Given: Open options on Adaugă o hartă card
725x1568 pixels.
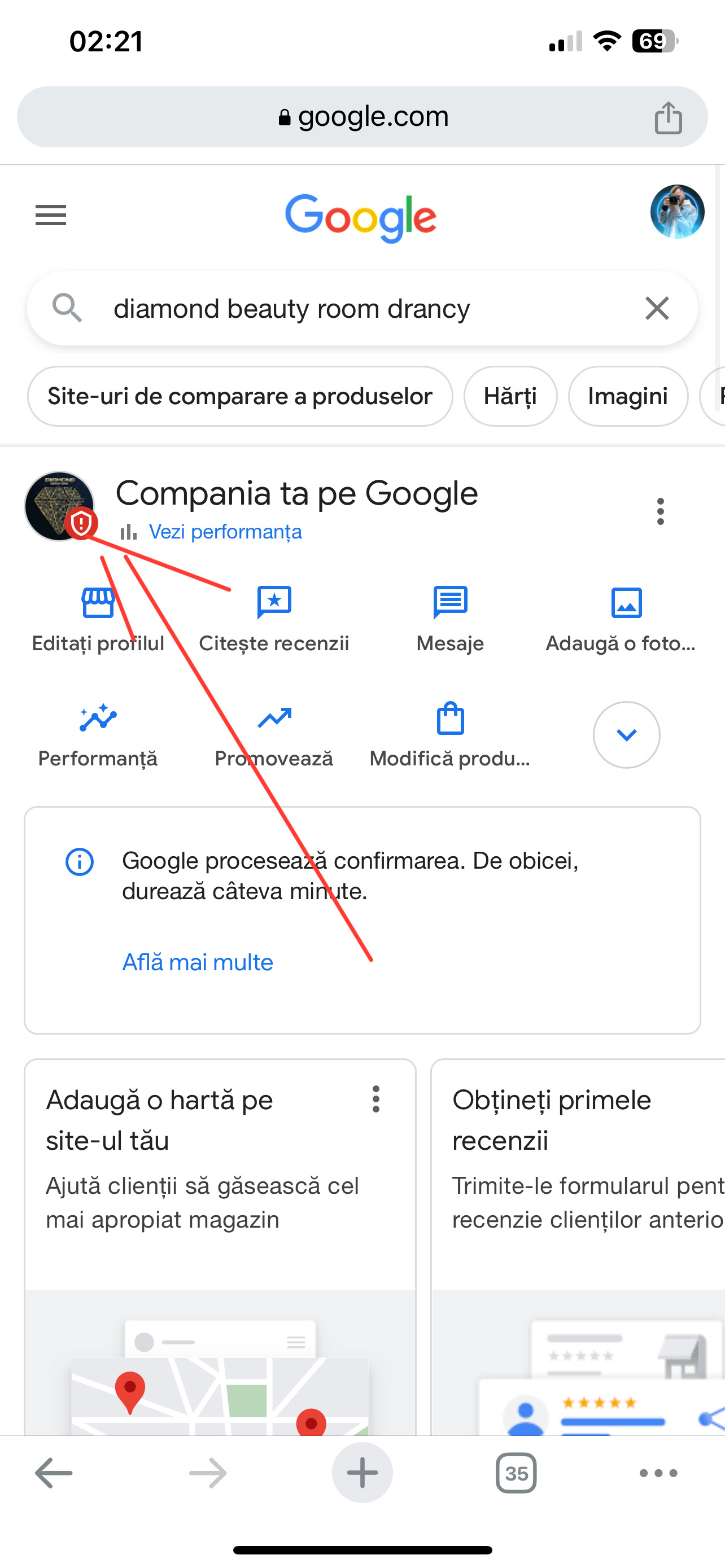Looking at the screenshot, I should [x=376, y=1100].
